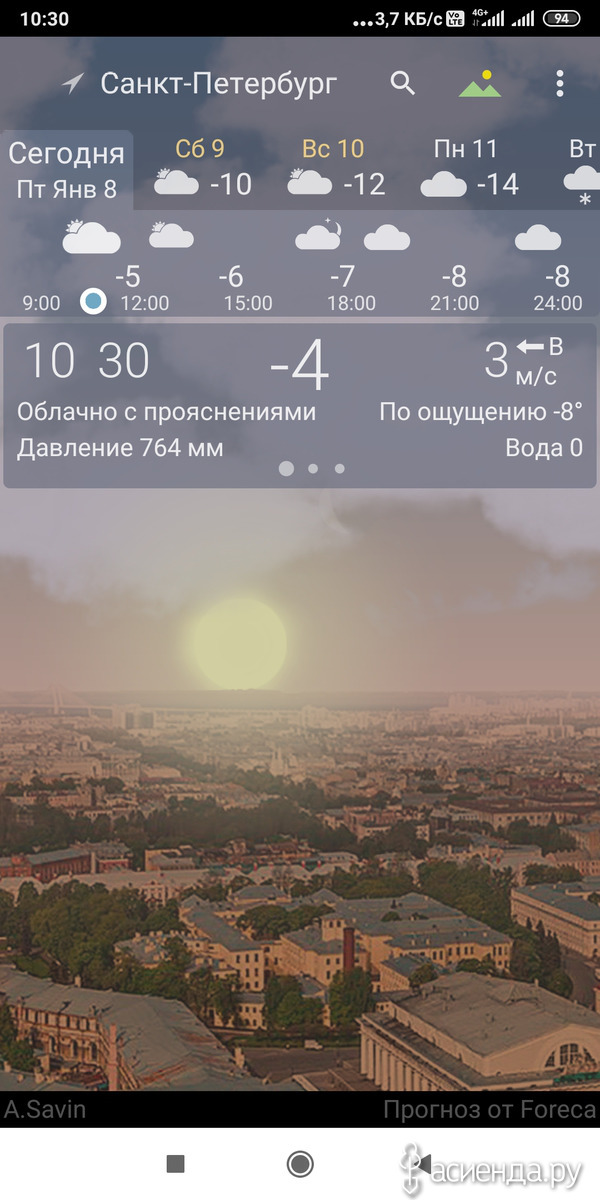Select the Сегодня Пт Янв 8 tab
600x1200 pixels.
click(x=67, y=170)
